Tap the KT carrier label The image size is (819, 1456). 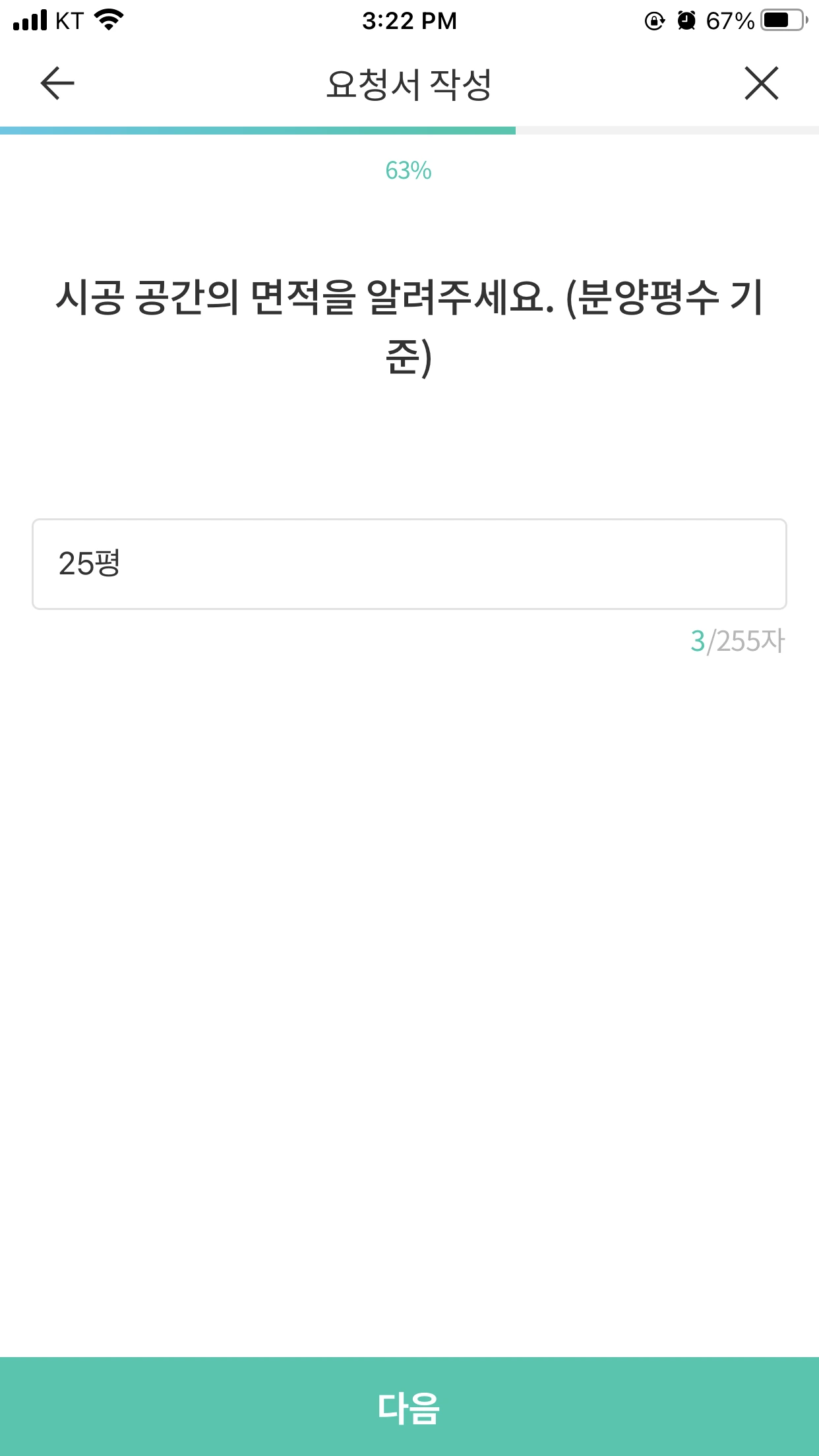coord(68,20)
